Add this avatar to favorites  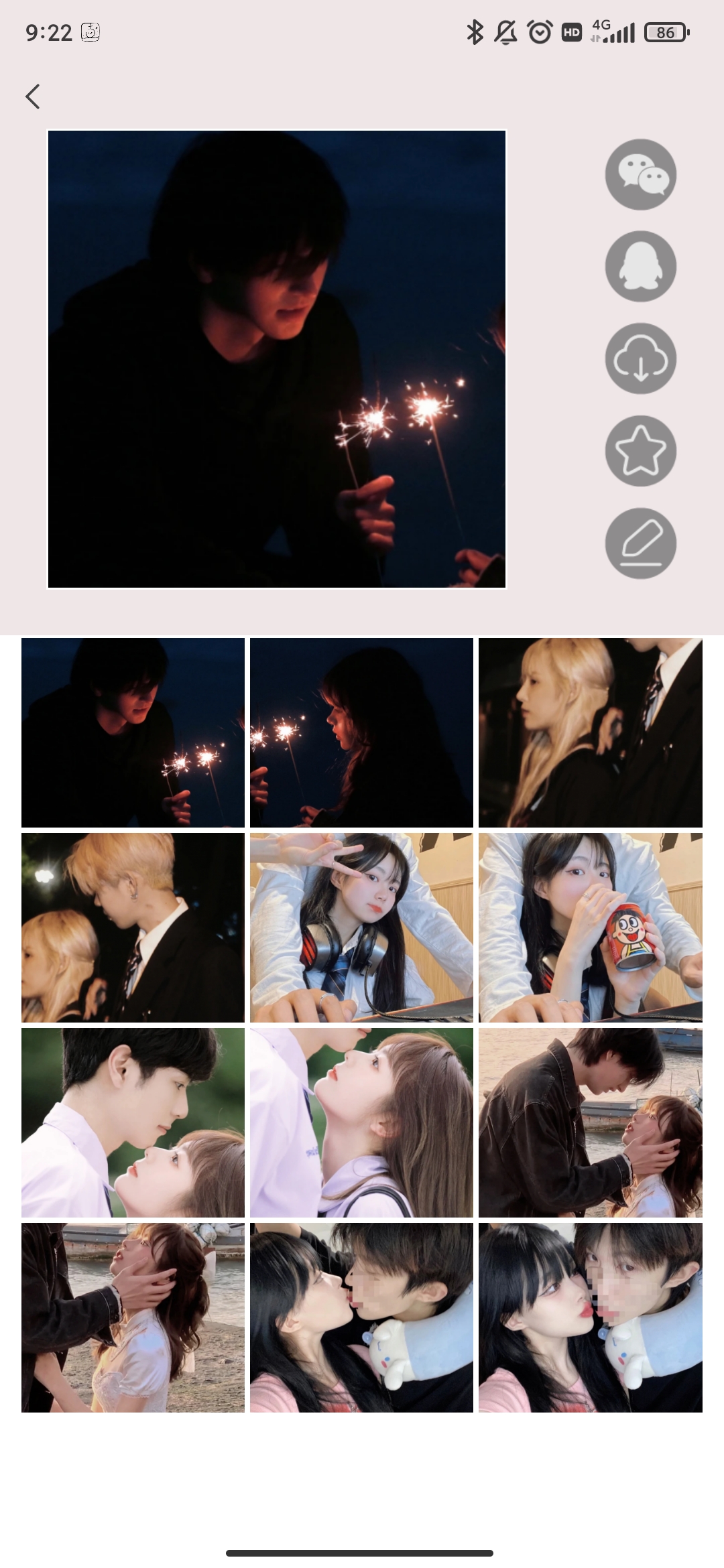click(x=640, y=451)
